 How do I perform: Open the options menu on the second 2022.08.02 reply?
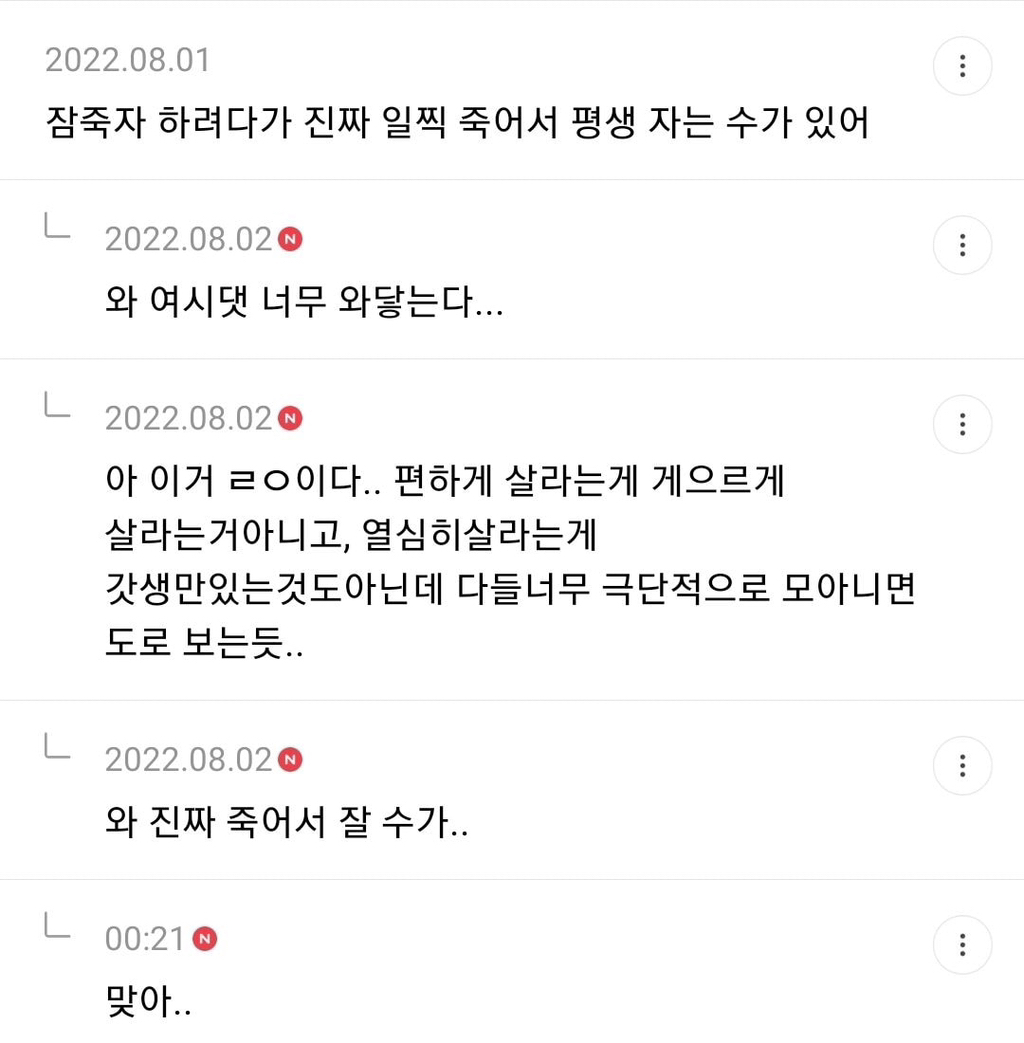coord(962,424)
